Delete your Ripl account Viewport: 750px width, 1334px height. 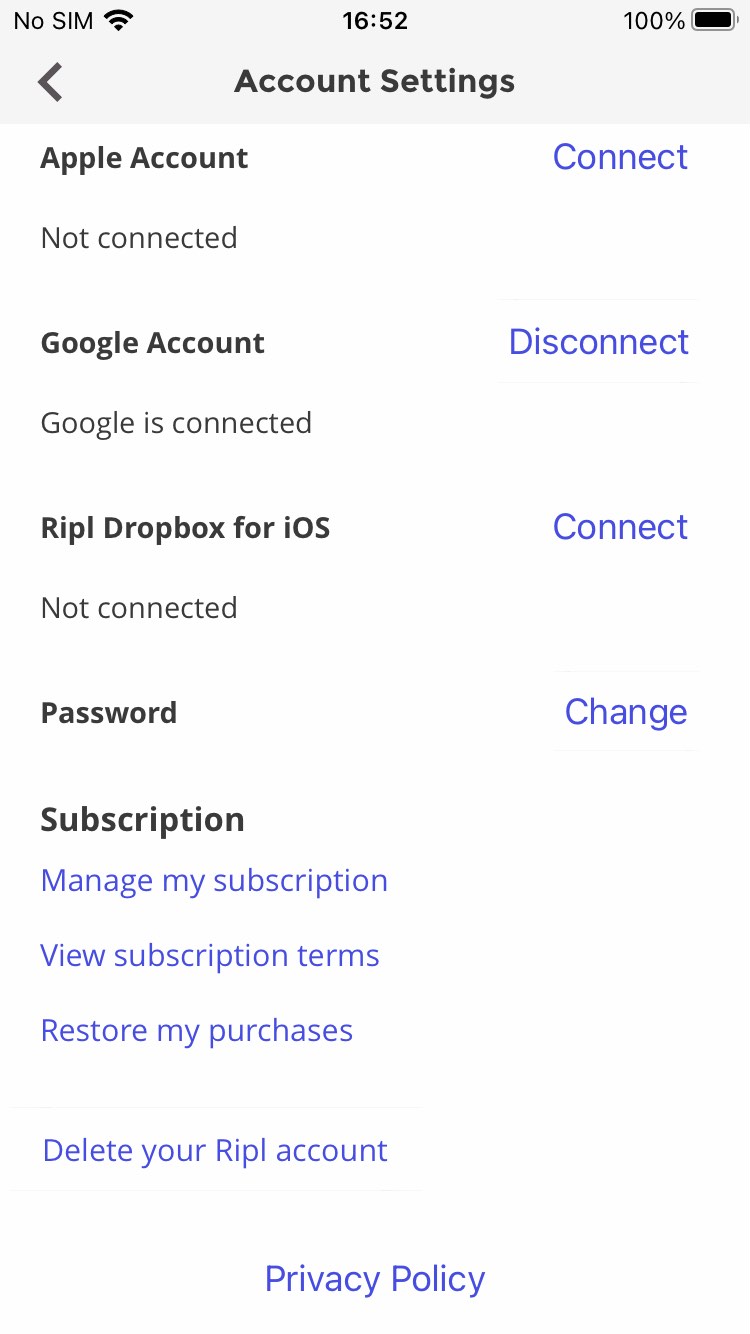coord(215,1151)
